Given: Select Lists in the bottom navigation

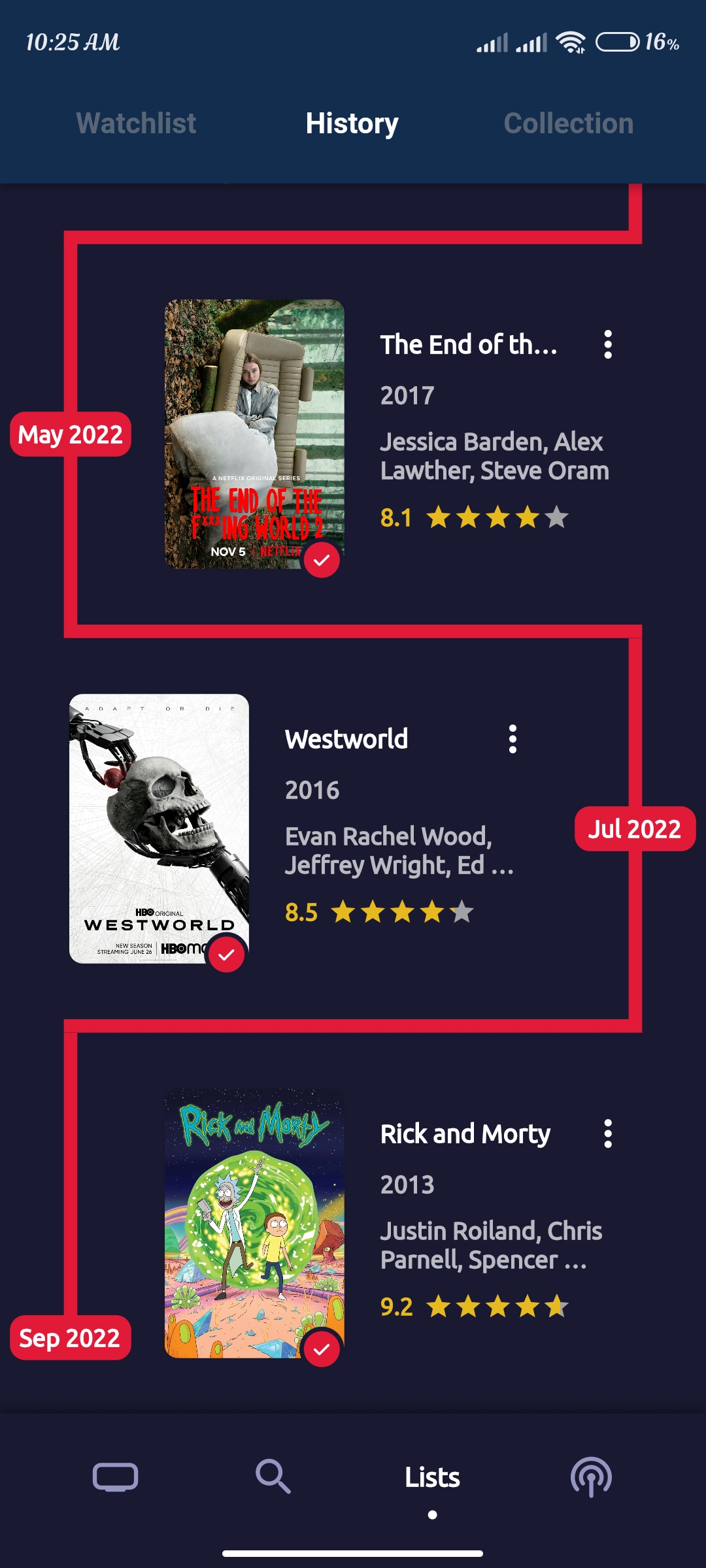Looking at the screenshot, I should coord(432,1478).
